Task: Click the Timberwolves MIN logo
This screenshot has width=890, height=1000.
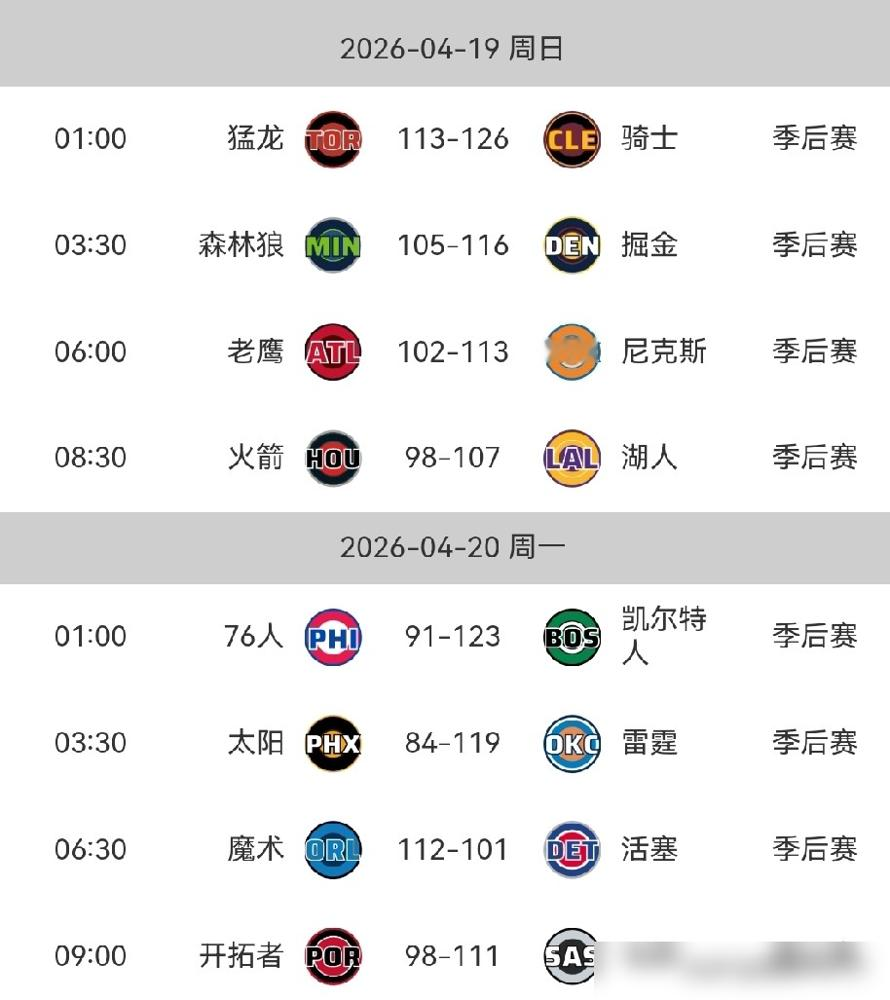Action: coord(332,245)
